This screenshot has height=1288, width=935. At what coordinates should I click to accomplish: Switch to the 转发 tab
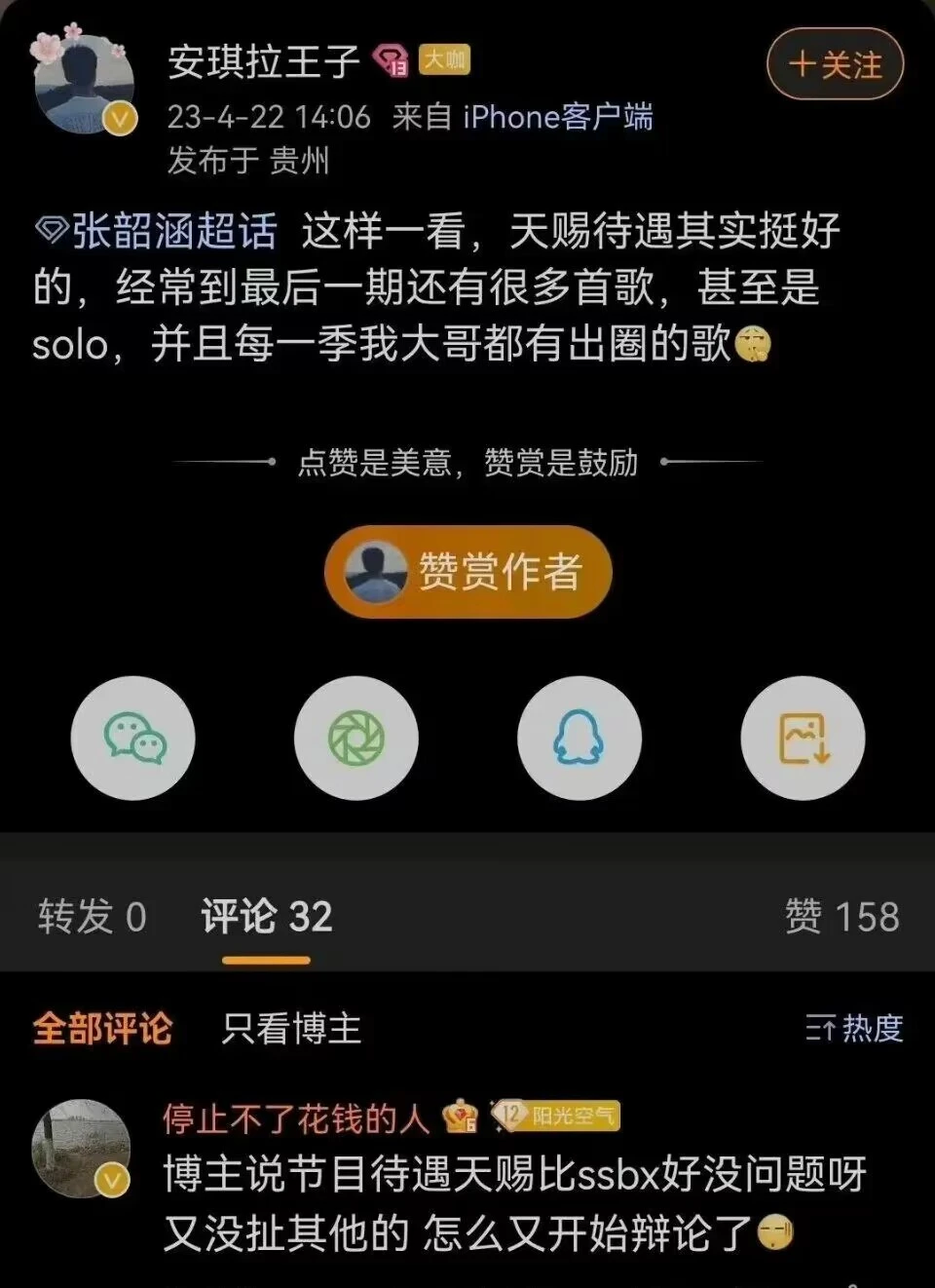(x=92, y=917)
